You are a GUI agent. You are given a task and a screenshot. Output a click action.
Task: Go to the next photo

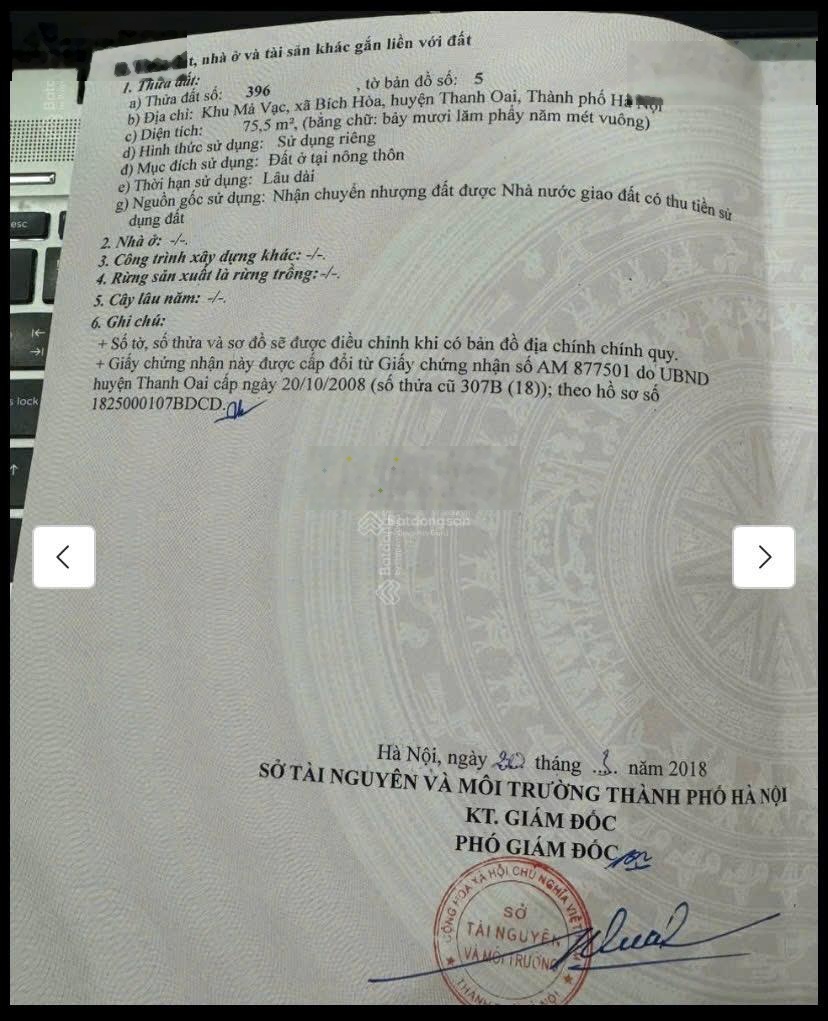[x=764, y=557]
